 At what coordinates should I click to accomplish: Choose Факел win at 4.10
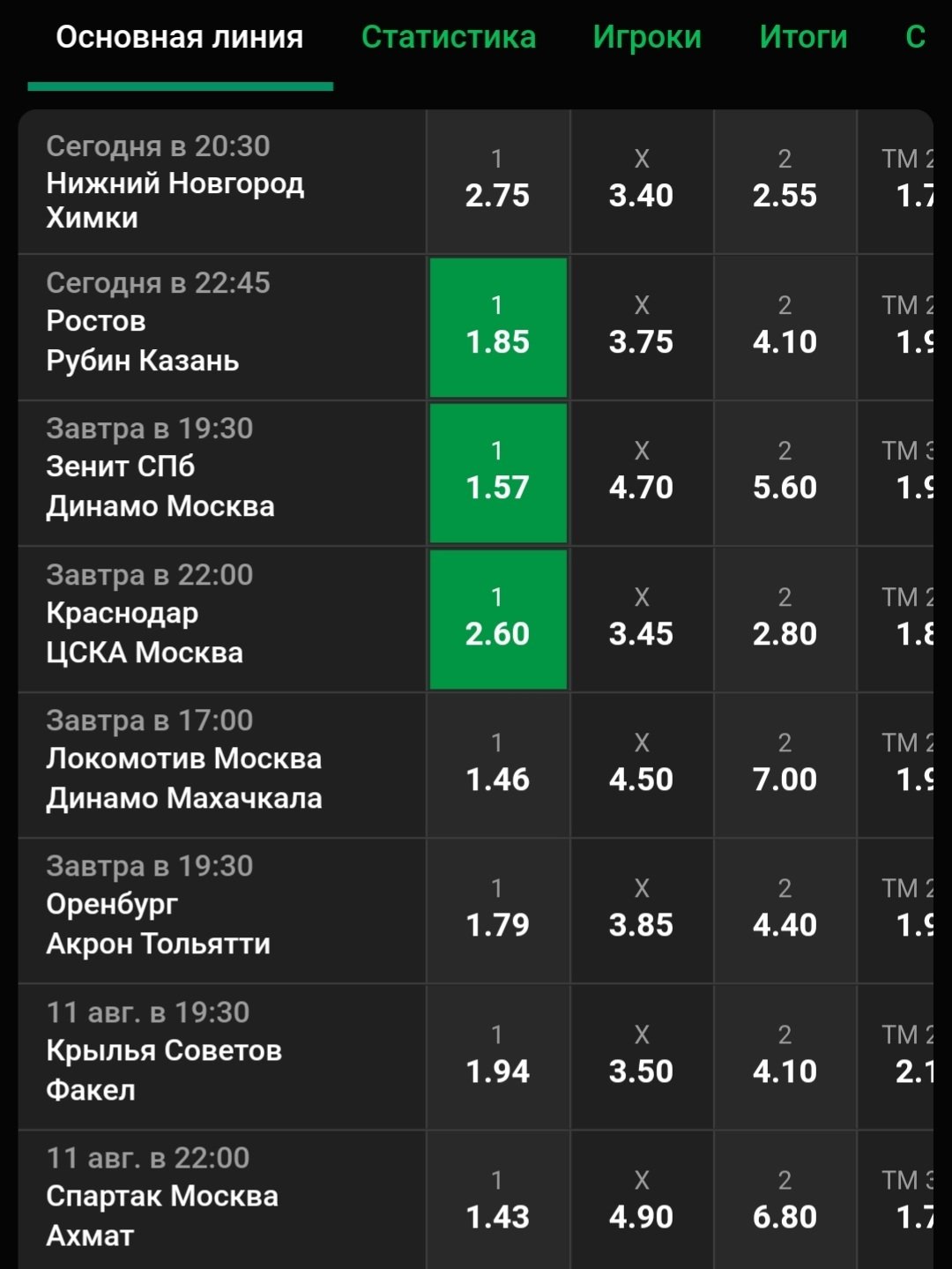point(785,1056)
